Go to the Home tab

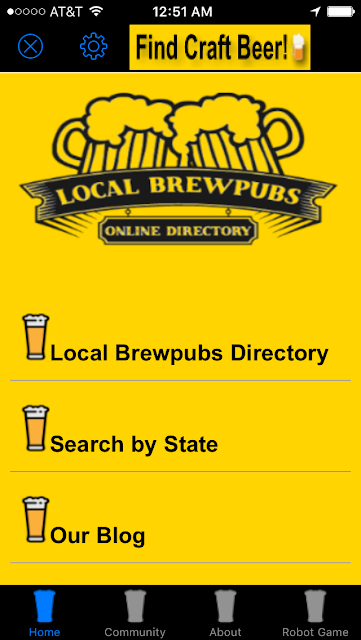[45, 613]
